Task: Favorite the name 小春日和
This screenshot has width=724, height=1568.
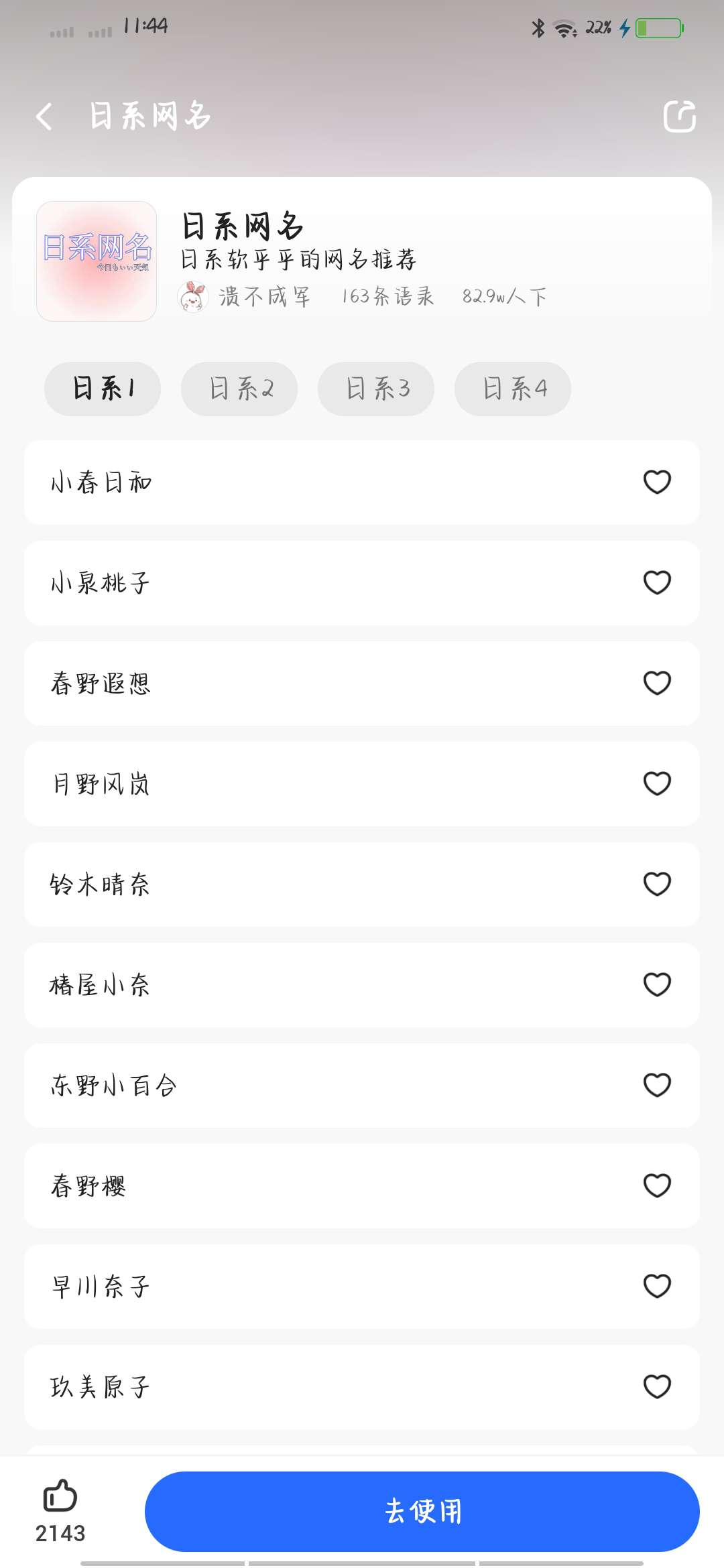Action: (657, 482)
